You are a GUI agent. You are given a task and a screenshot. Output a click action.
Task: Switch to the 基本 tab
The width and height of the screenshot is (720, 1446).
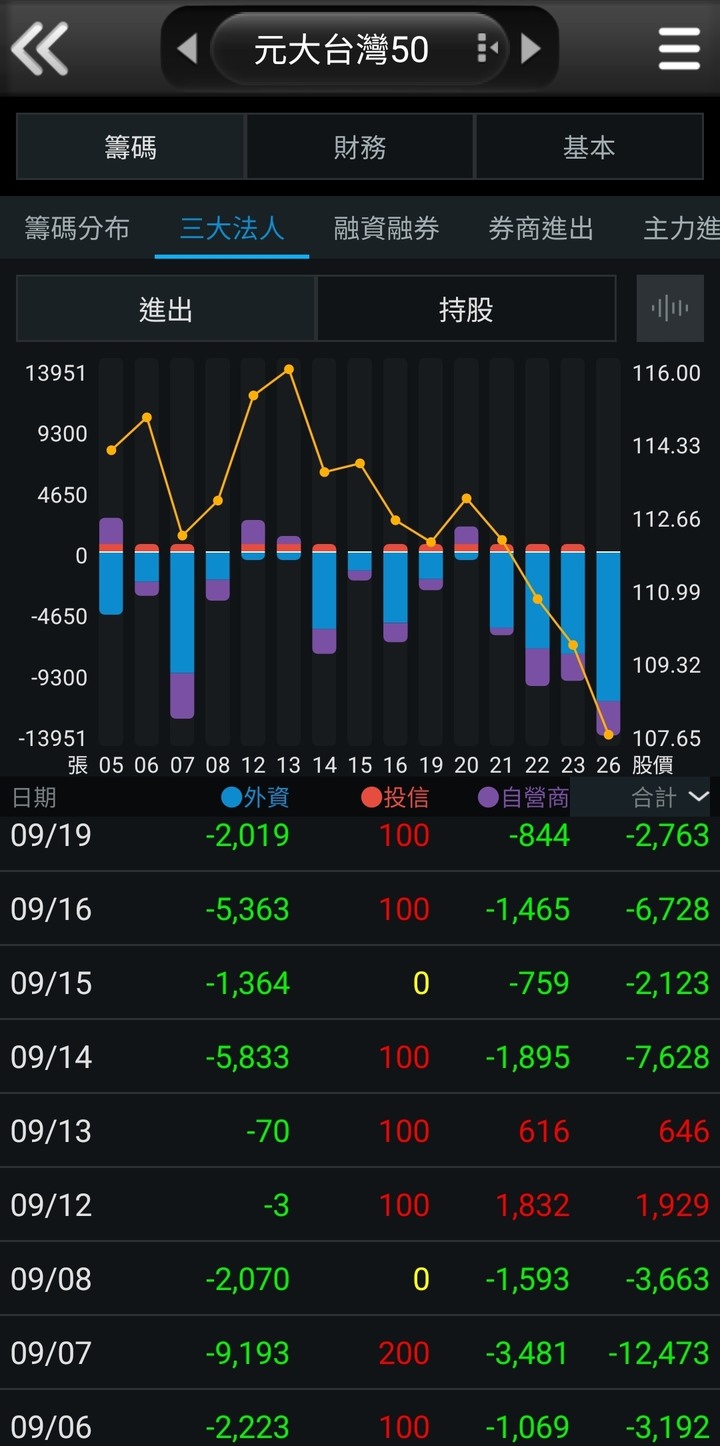pyautogui.click(x=589, y=148)
